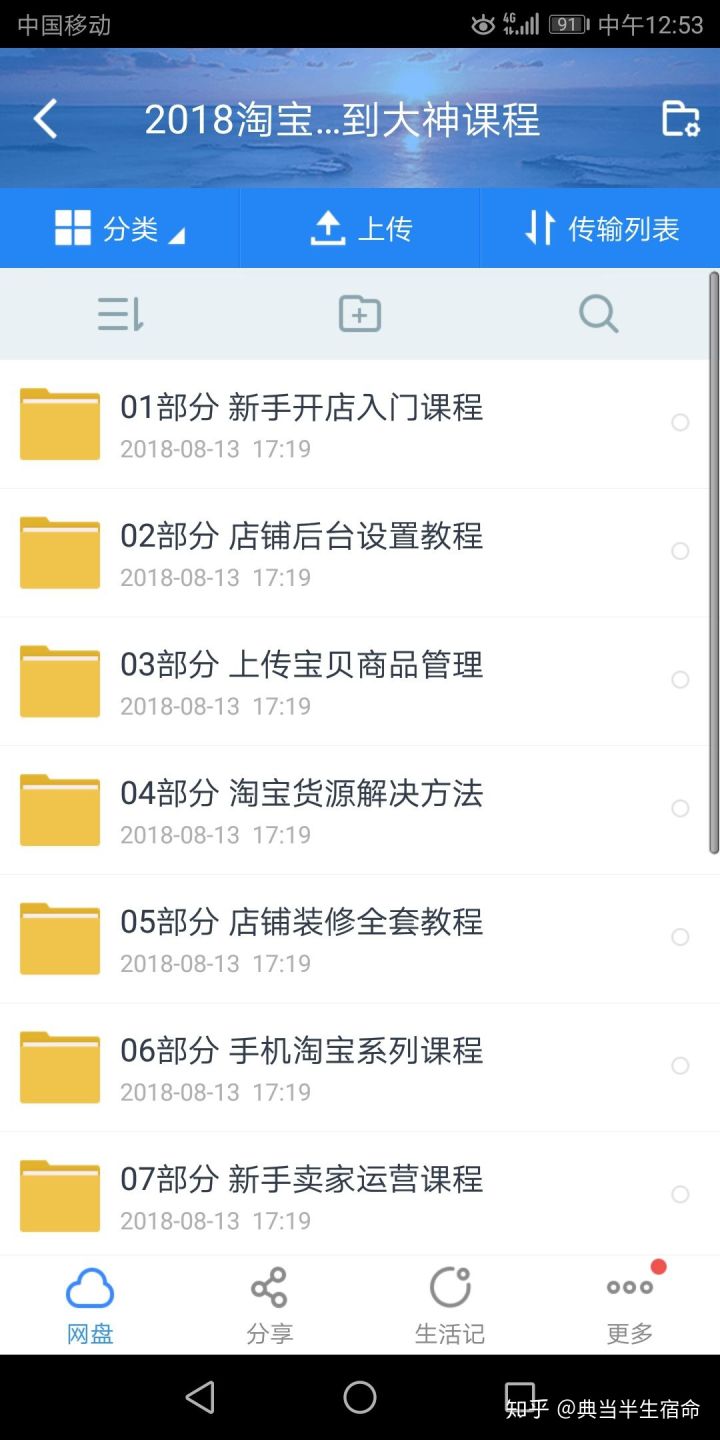Expand the 分类 category dropdown
The height and width of the screenshot is (1440, 720).
pyautogui.click(x=120, y=229)
